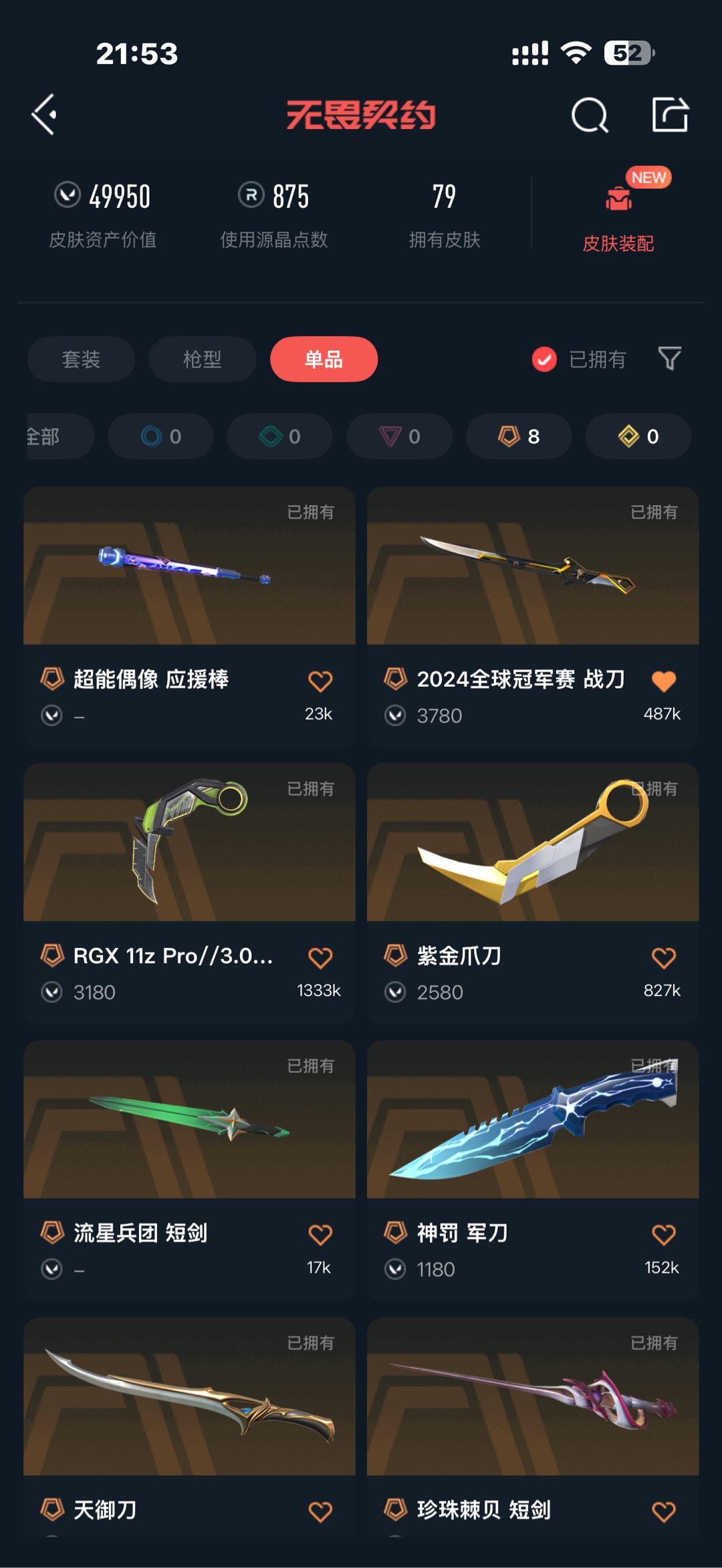Toggle the 已拥有 owned checkbox
The image size is (722, 1568).
[x=544, y=359]
